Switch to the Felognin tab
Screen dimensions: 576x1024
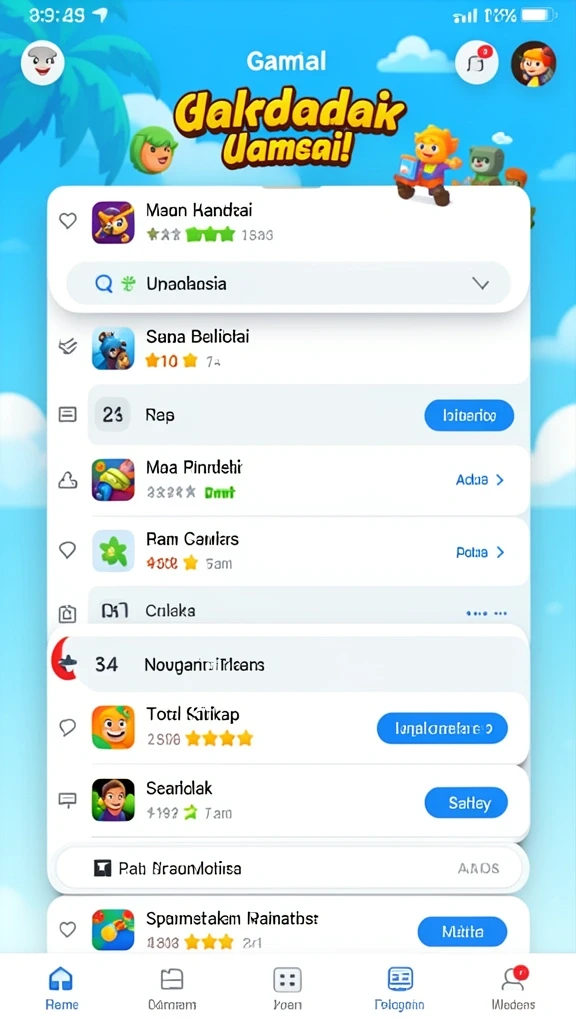(400, 988)
